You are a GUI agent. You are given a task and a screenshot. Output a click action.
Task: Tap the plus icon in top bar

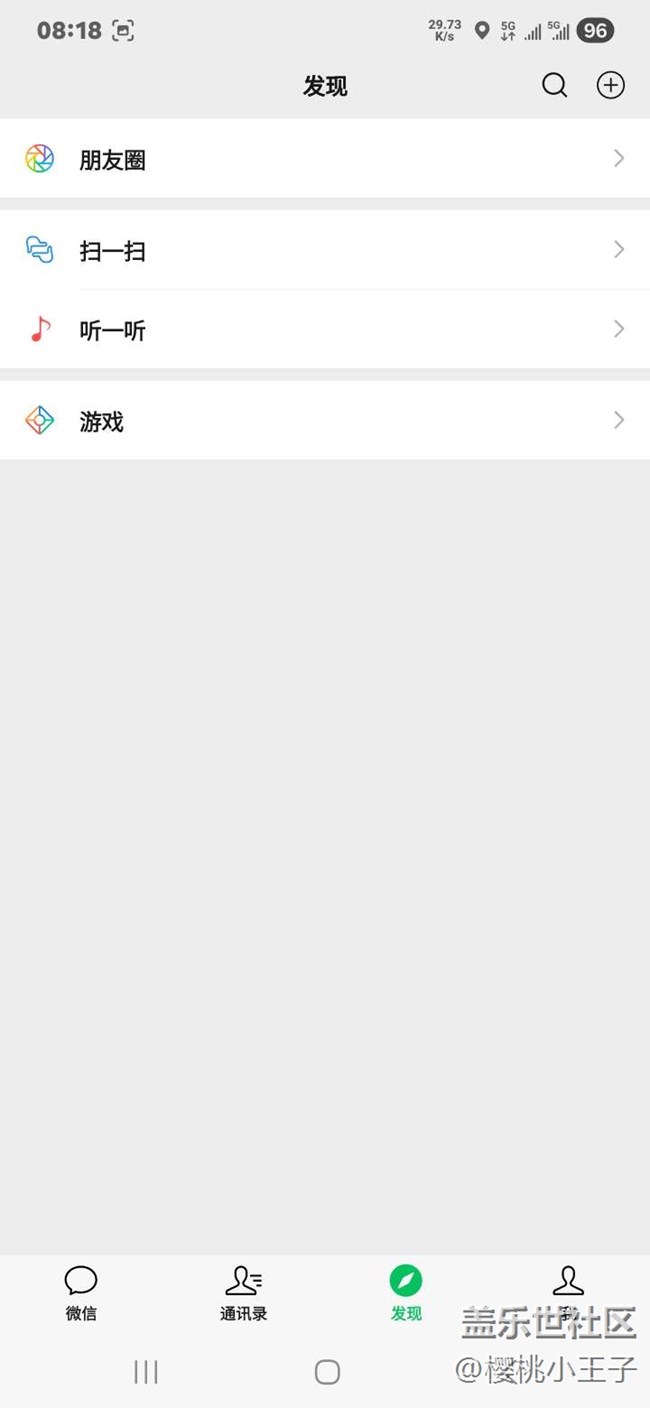tap(610, 86)
